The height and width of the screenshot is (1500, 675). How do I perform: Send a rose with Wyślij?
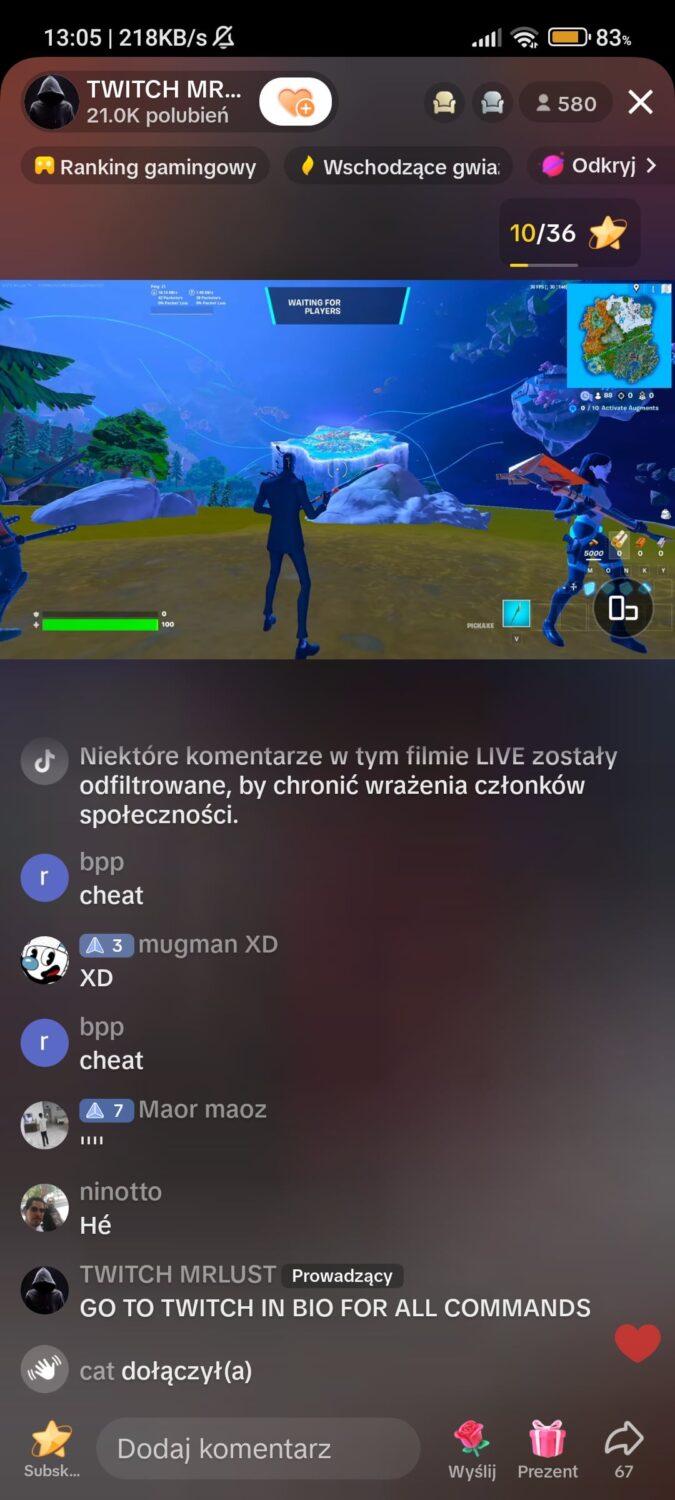(x=471, y=1448)
